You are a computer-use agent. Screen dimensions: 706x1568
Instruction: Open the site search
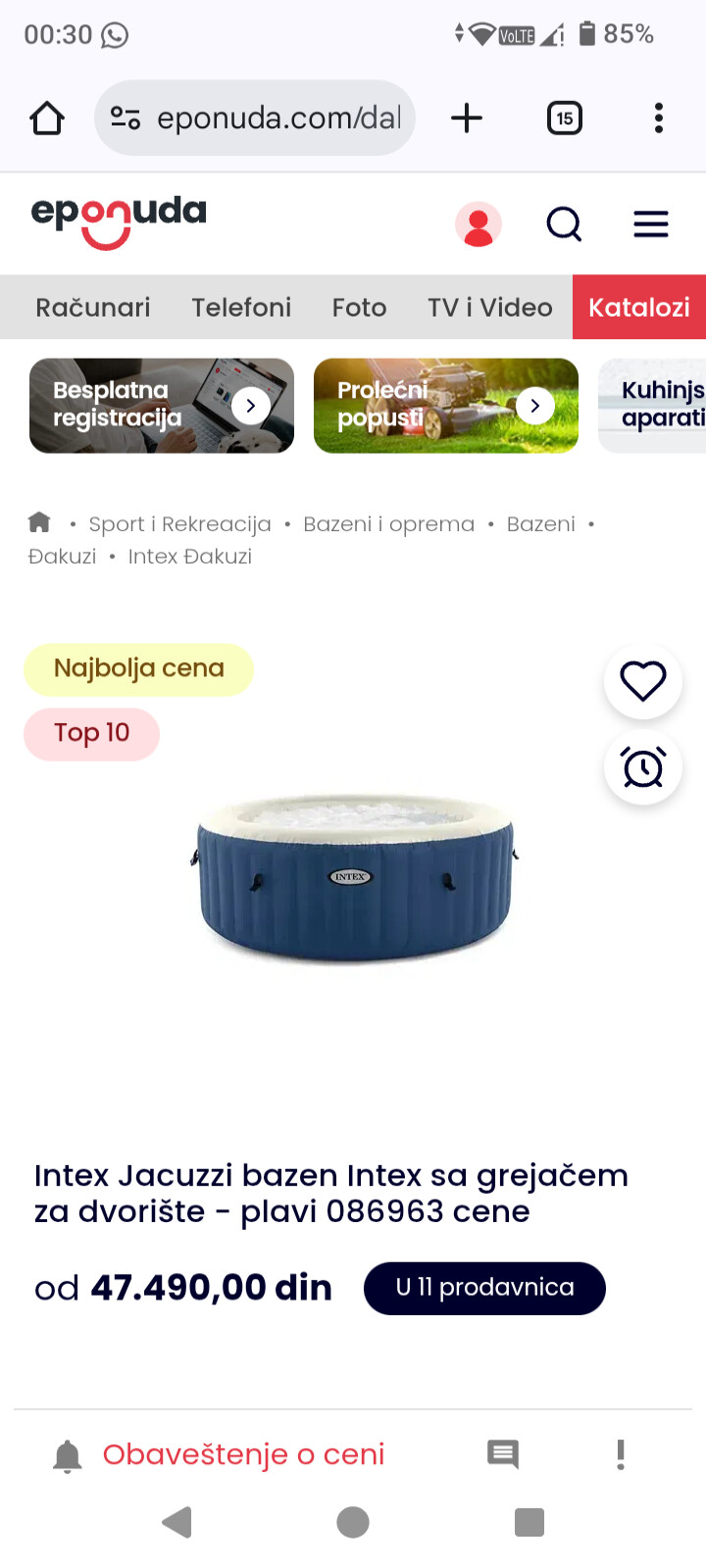(564, 224)
